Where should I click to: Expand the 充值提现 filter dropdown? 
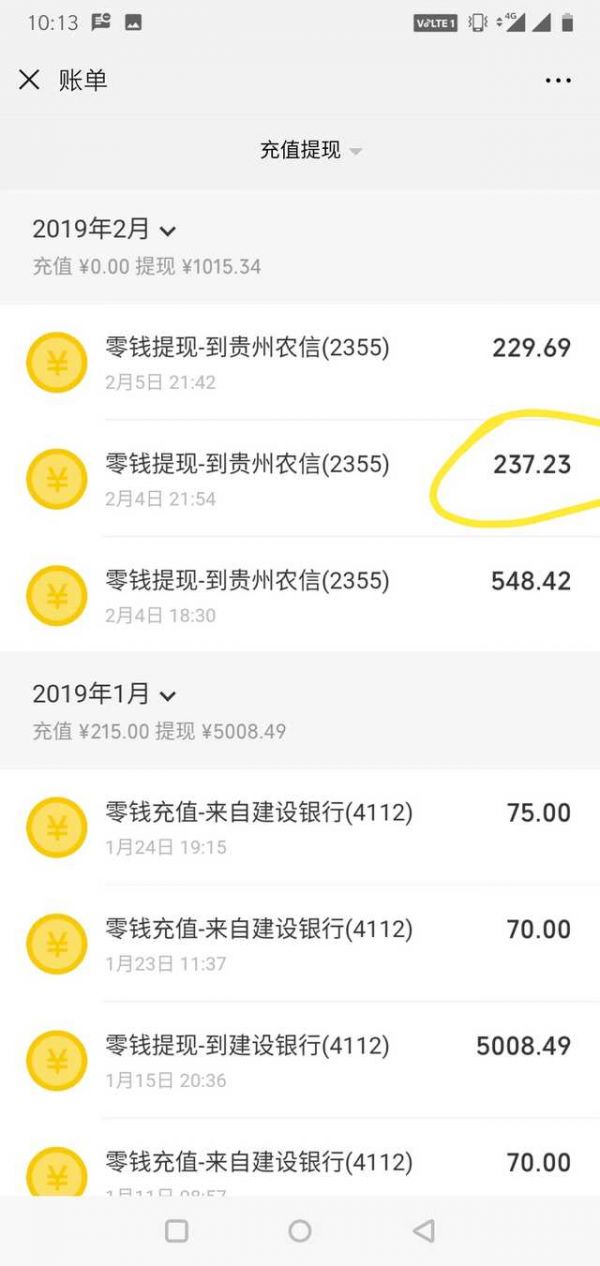pyautogui.click(x=310, y=151)
